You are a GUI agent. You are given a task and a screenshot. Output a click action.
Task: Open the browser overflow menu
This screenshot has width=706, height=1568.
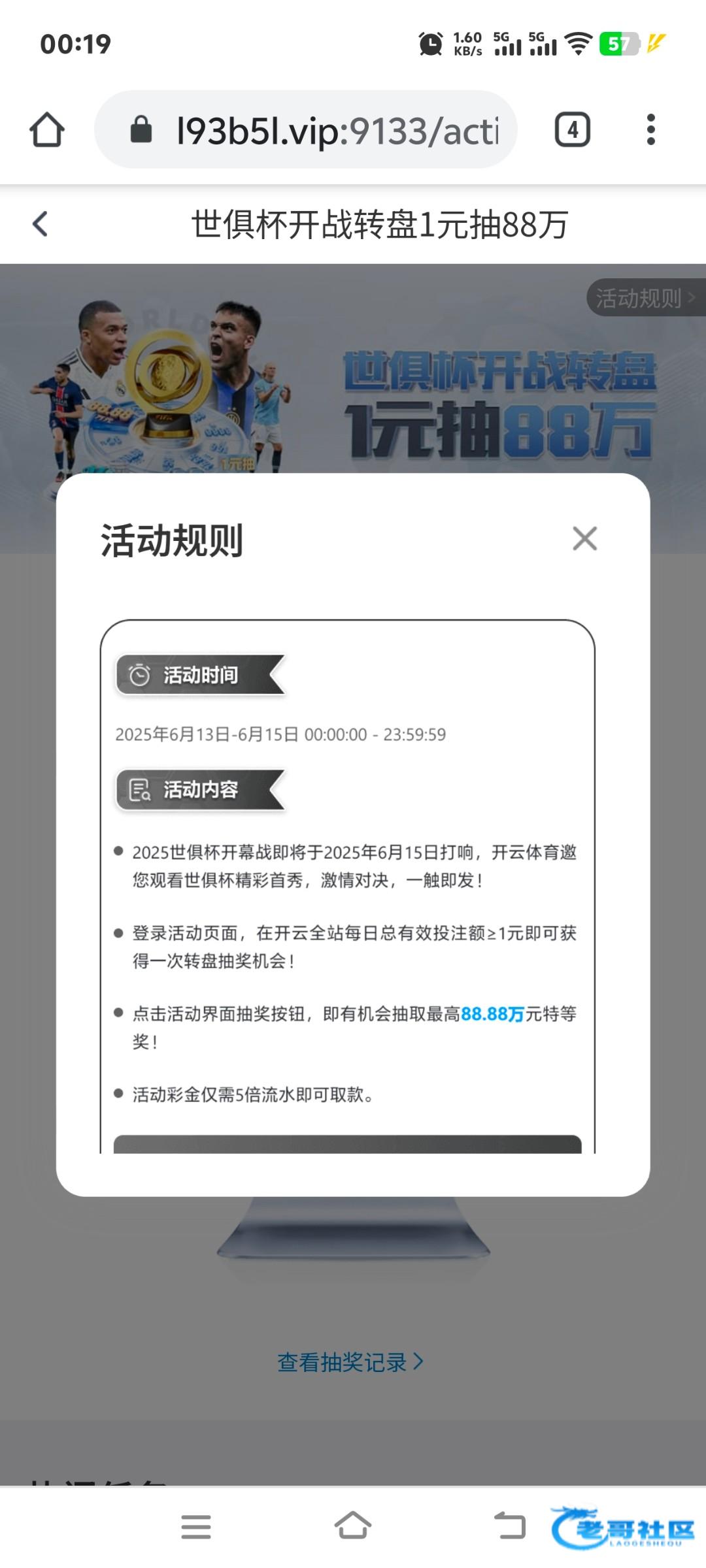650,130
